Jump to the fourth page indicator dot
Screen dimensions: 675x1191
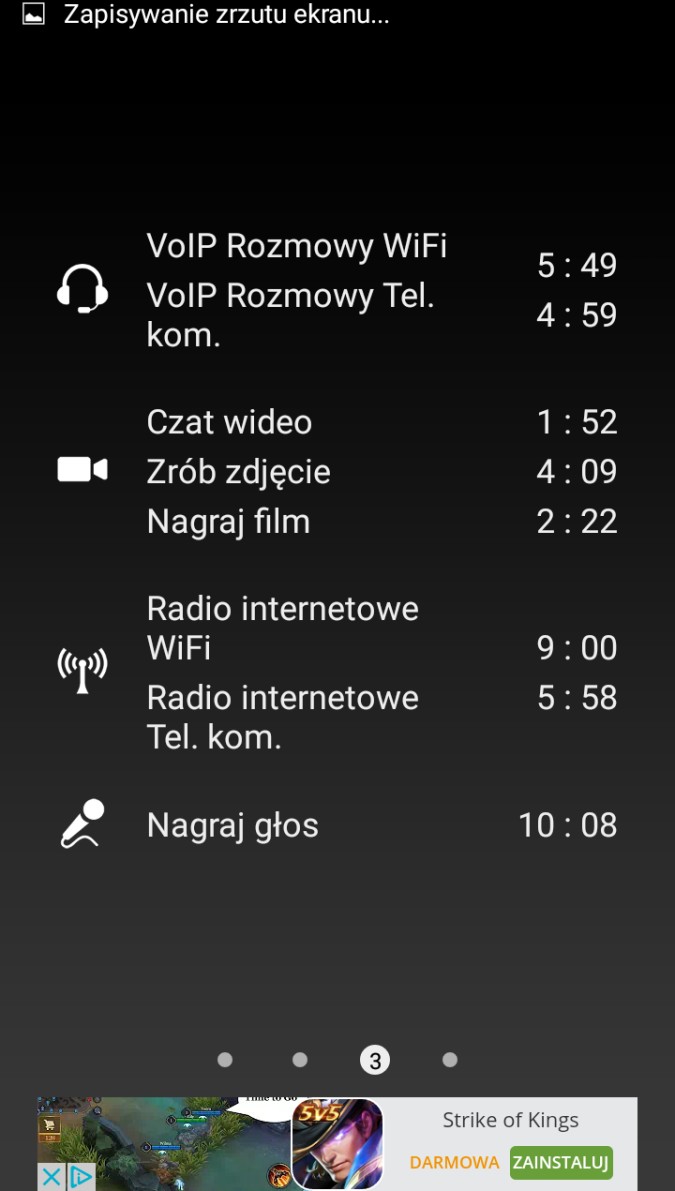pos(449,1060)
